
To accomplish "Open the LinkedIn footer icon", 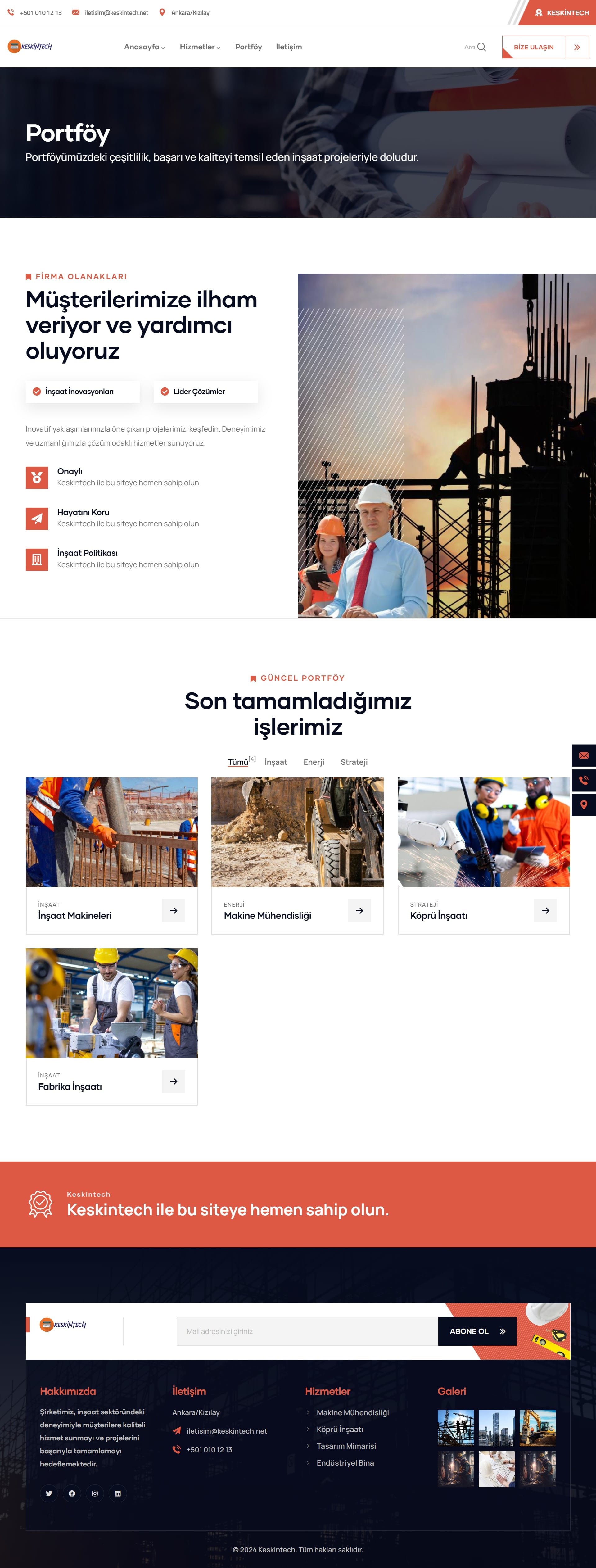I will click(x=118, y=1493).
